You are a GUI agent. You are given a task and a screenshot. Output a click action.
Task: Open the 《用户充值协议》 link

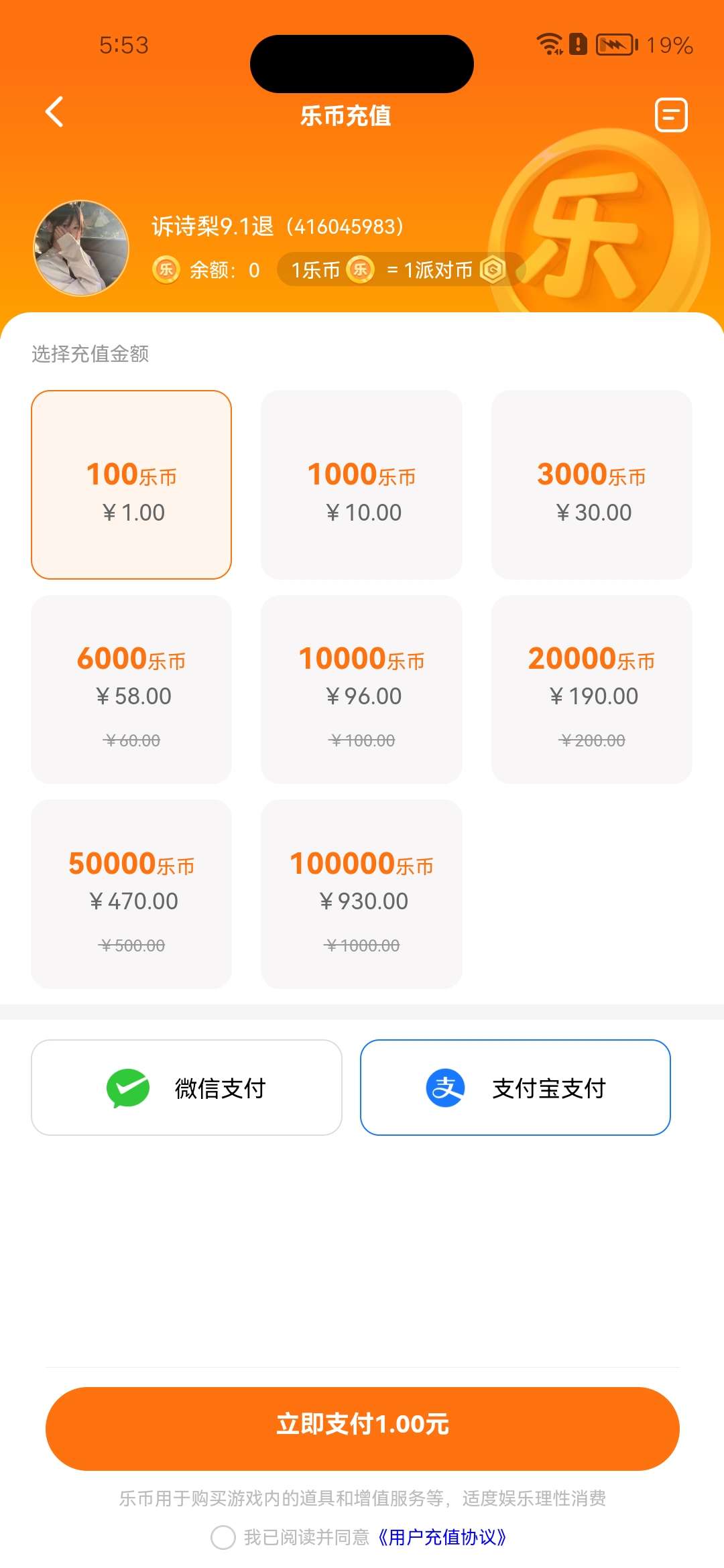point(442,1537)
